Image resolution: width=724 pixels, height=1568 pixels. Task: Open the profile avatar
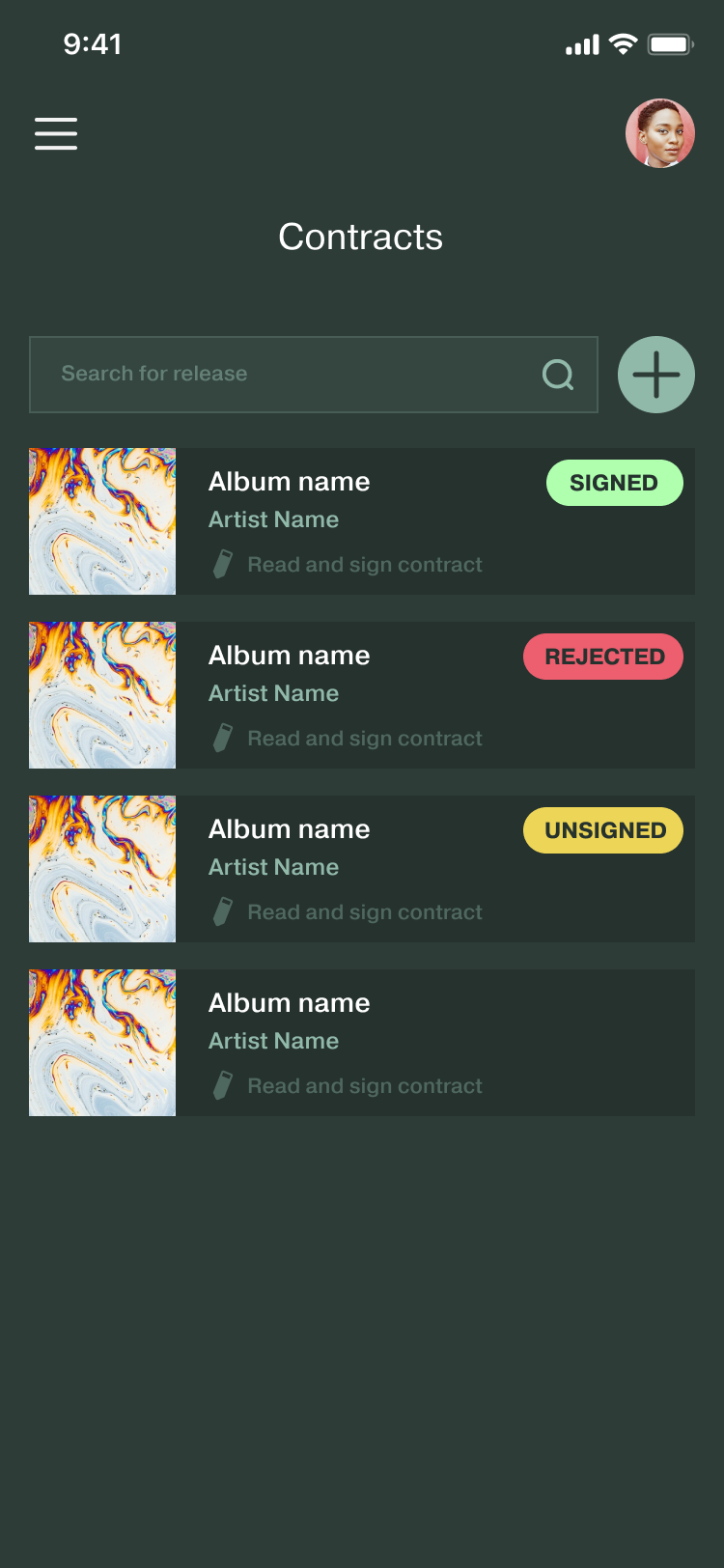pos(660,133)
